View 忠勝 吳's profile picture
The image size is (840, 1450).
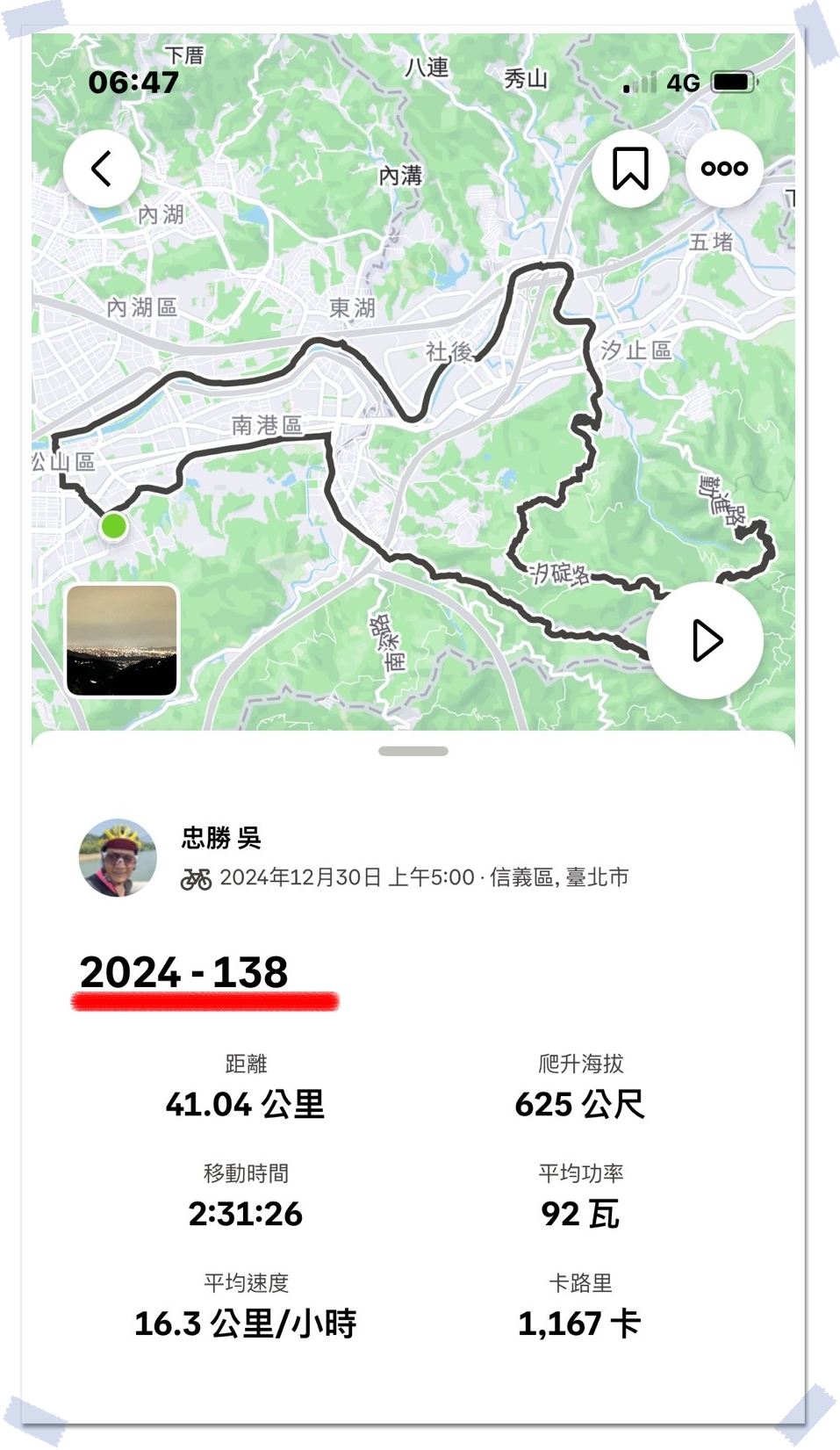point(118,857)
